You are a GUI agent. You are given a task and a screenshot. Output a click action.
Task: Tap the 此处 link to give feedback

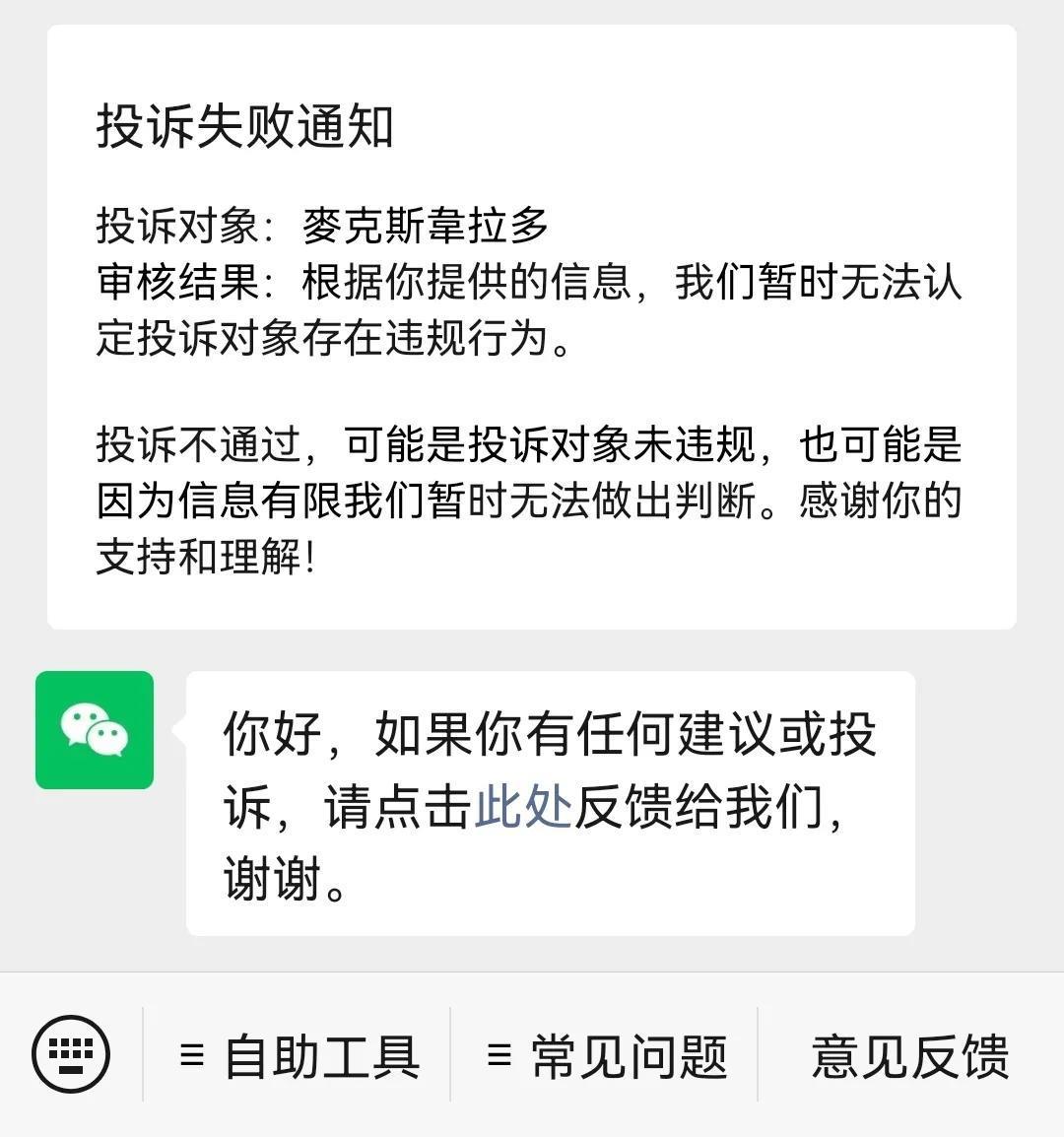(x=523, y=807)
